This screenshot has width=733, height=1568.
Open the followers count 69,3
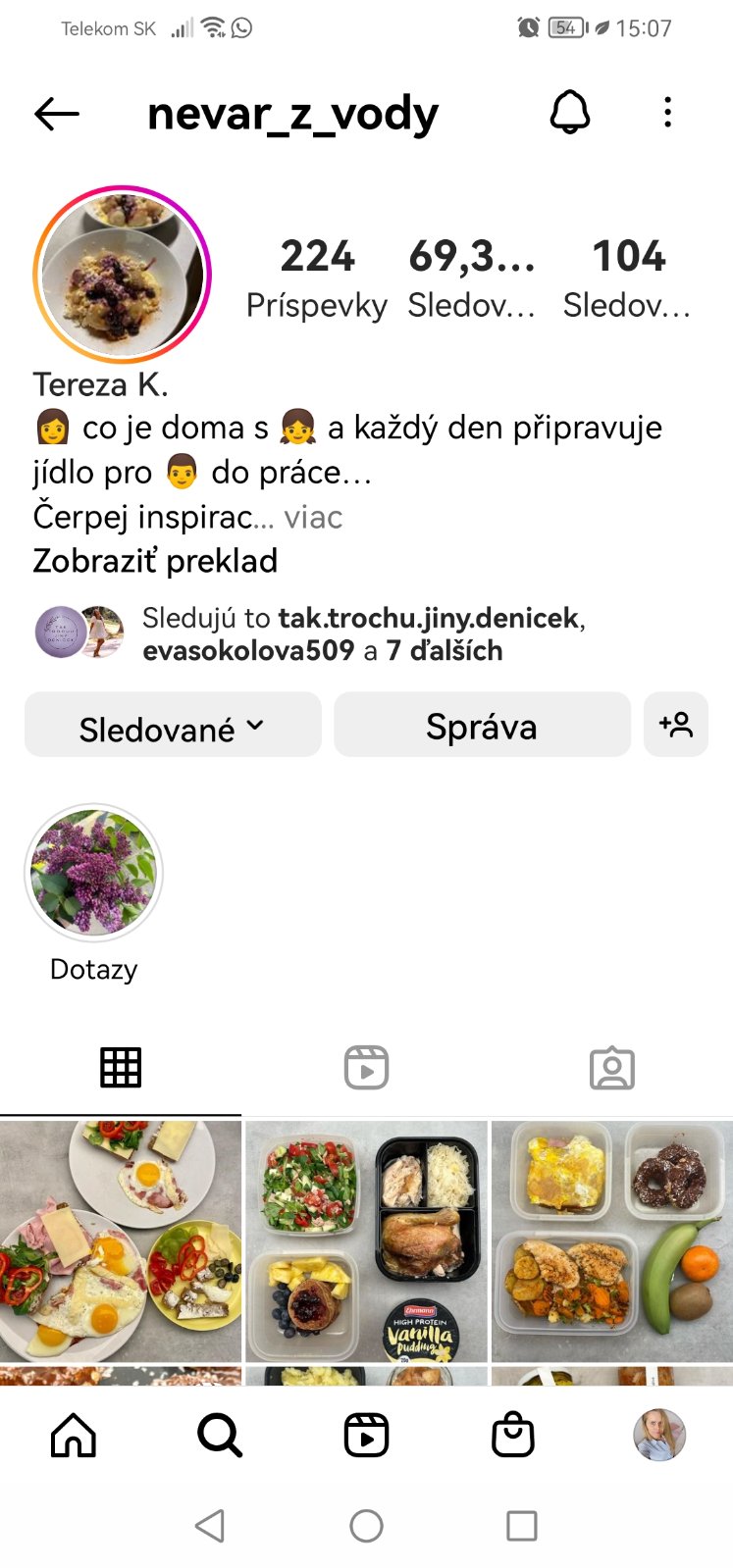pos(472,278)
